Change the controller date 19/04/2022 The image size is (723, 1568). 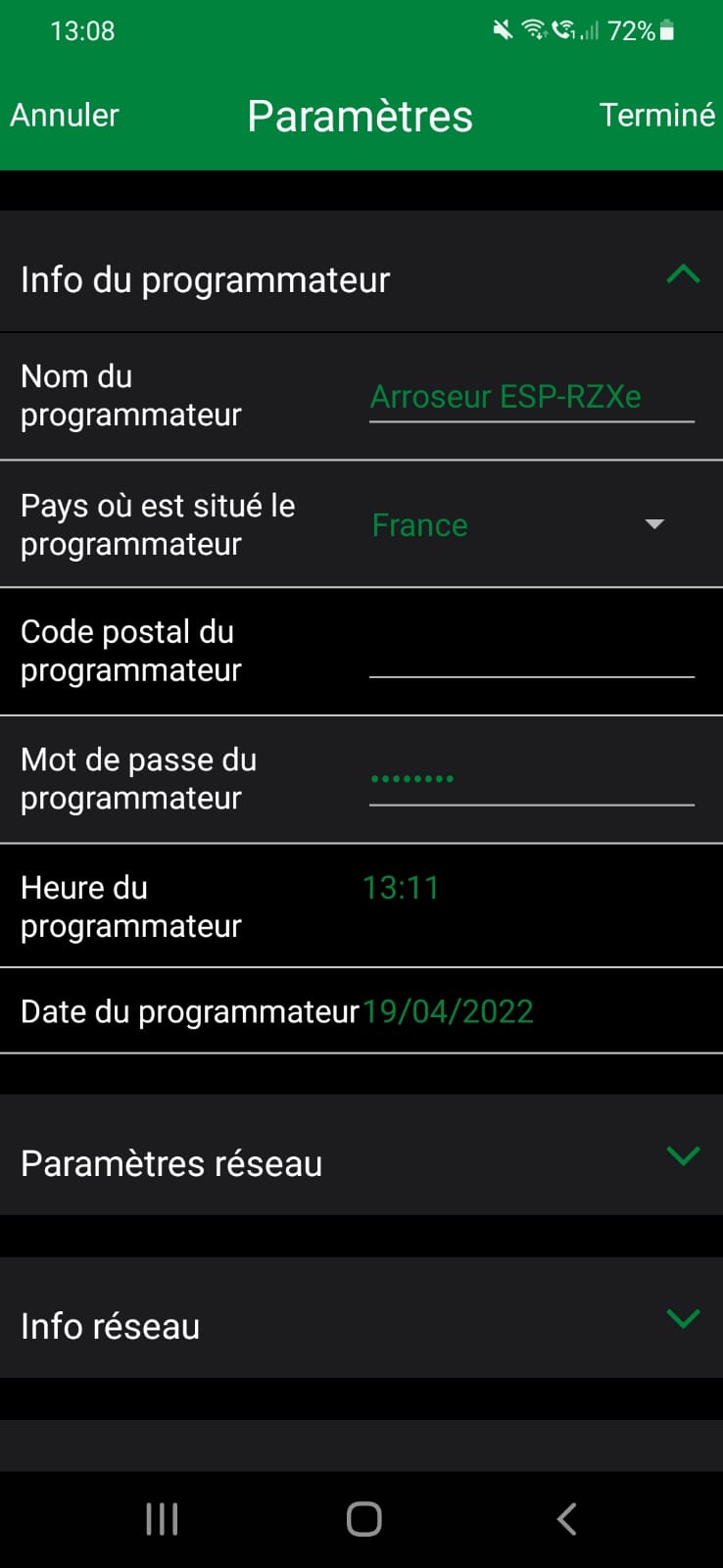coord(448,1011)
